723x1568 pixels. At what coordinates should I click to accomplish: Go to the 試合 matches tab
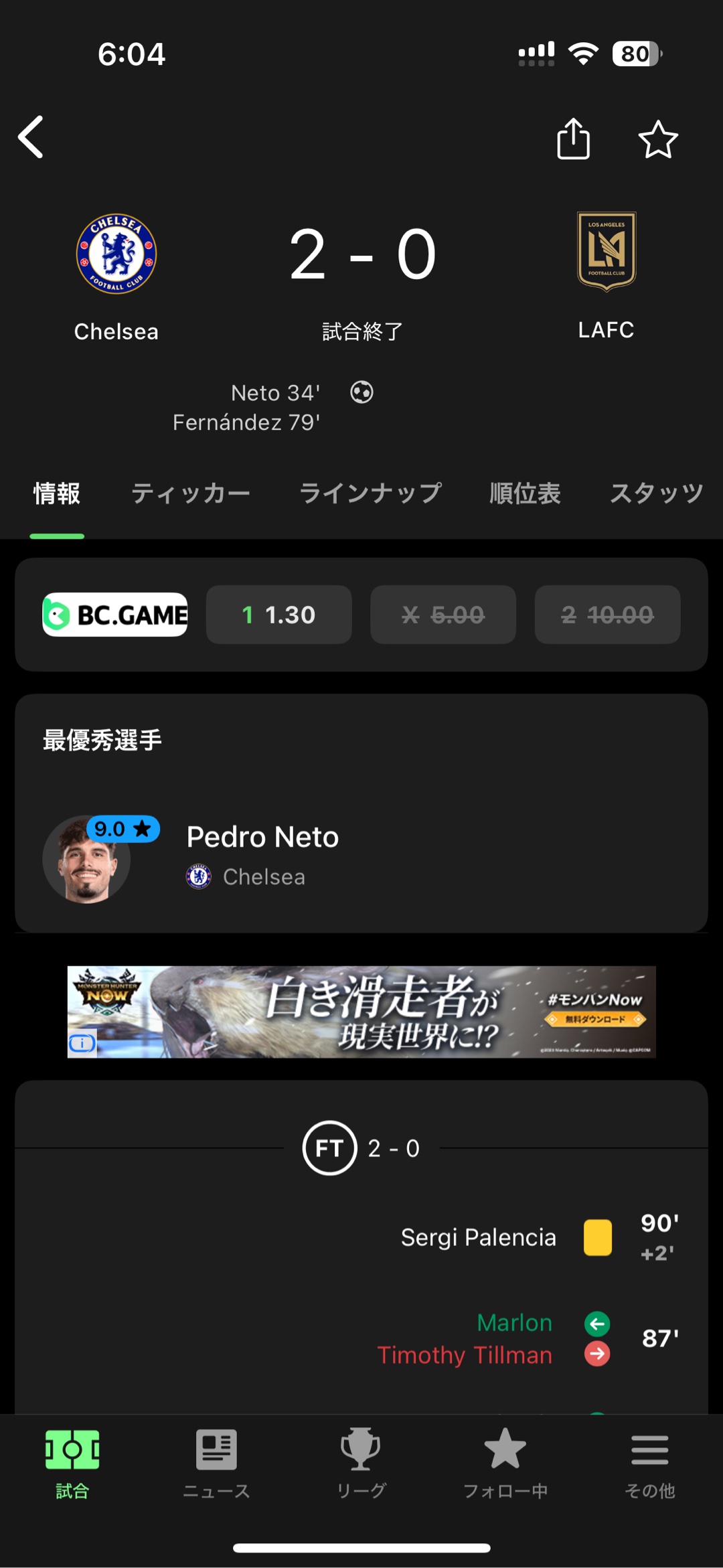[72, 1463]
